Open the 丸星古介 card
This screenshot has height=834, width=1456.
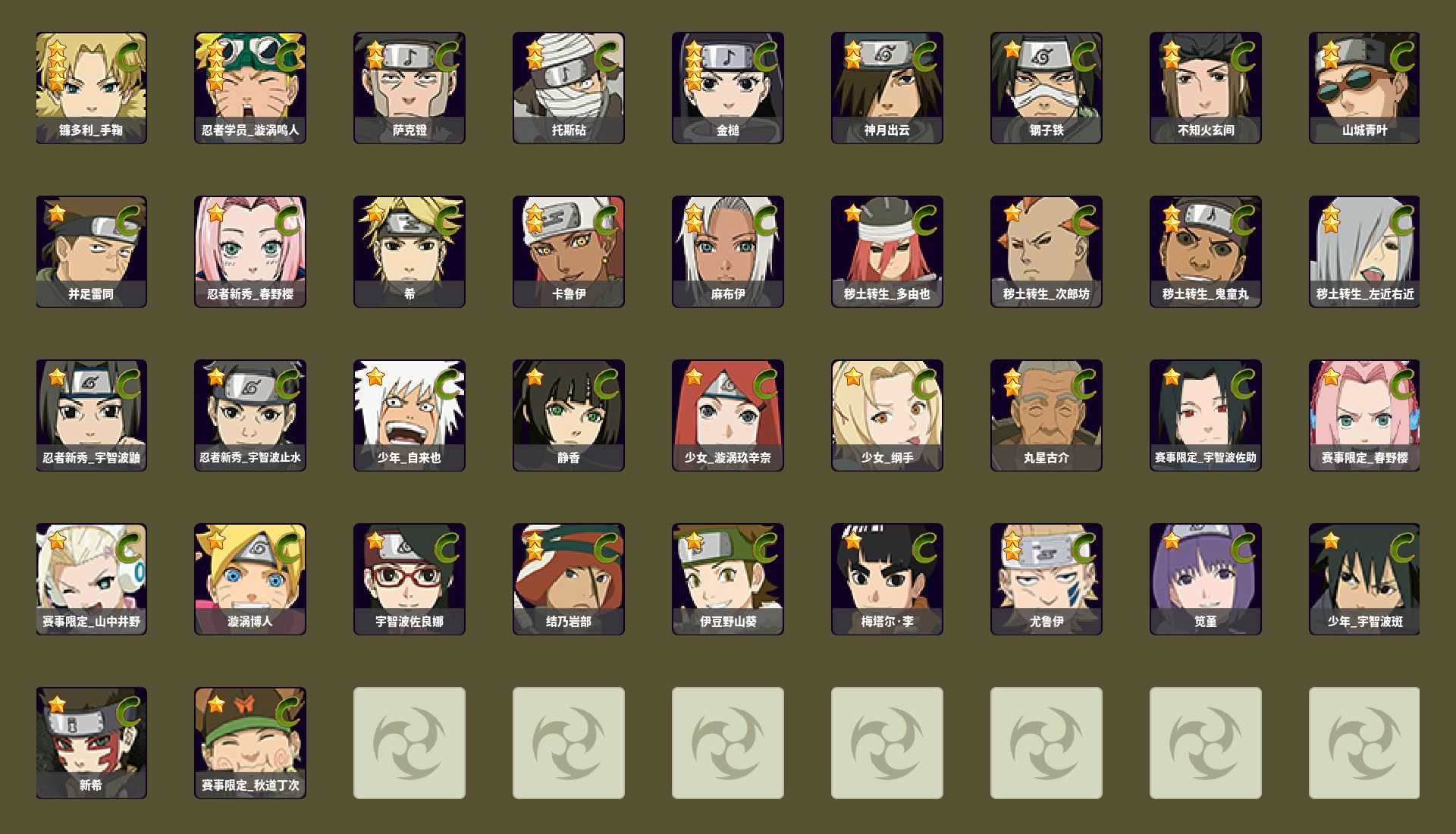1046,415
